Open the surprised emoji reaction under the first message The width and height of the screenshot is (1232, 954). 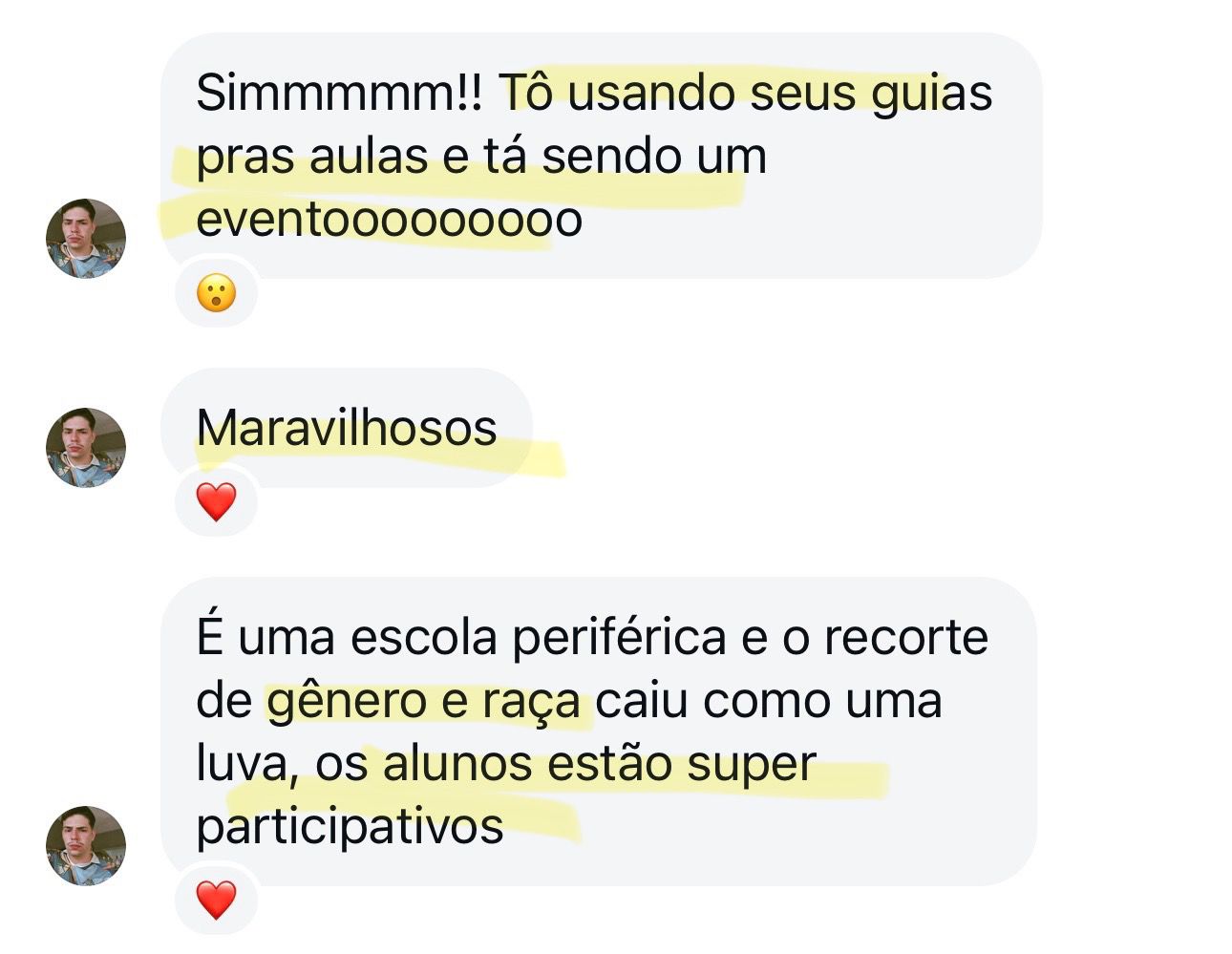[216, 293]
